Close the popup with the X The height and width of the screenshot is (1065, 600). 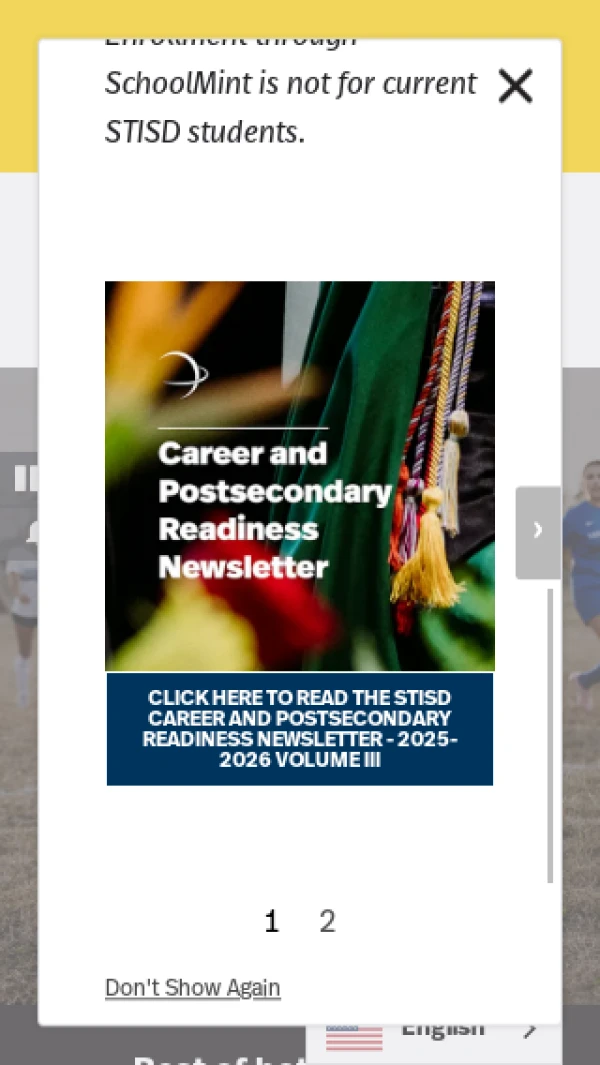pos(515,86)
